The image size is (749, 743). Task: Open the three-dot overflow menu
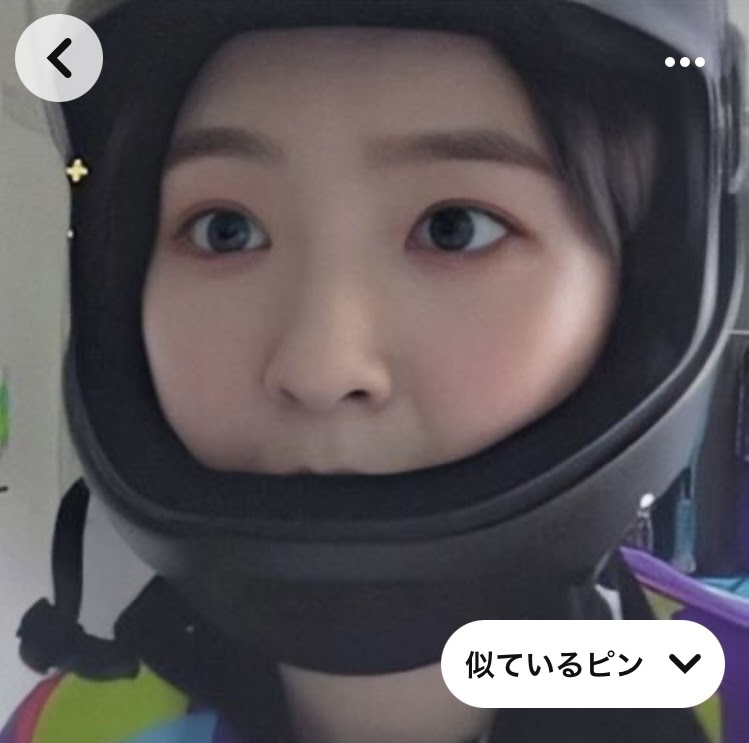pos(684,62)
